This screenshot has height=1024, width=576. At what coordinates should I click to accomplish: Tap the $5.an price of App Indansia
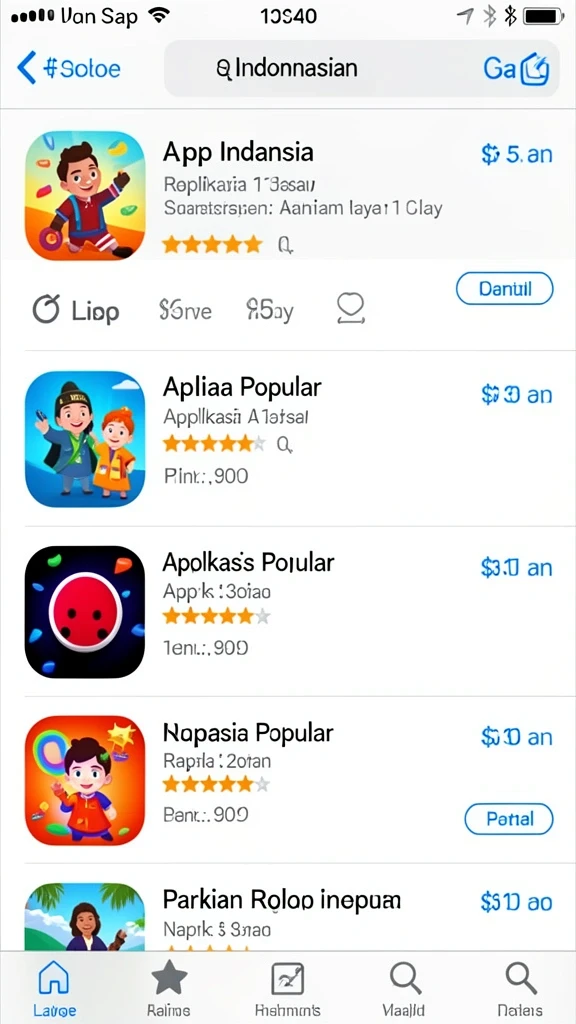(x=517, y=154)
